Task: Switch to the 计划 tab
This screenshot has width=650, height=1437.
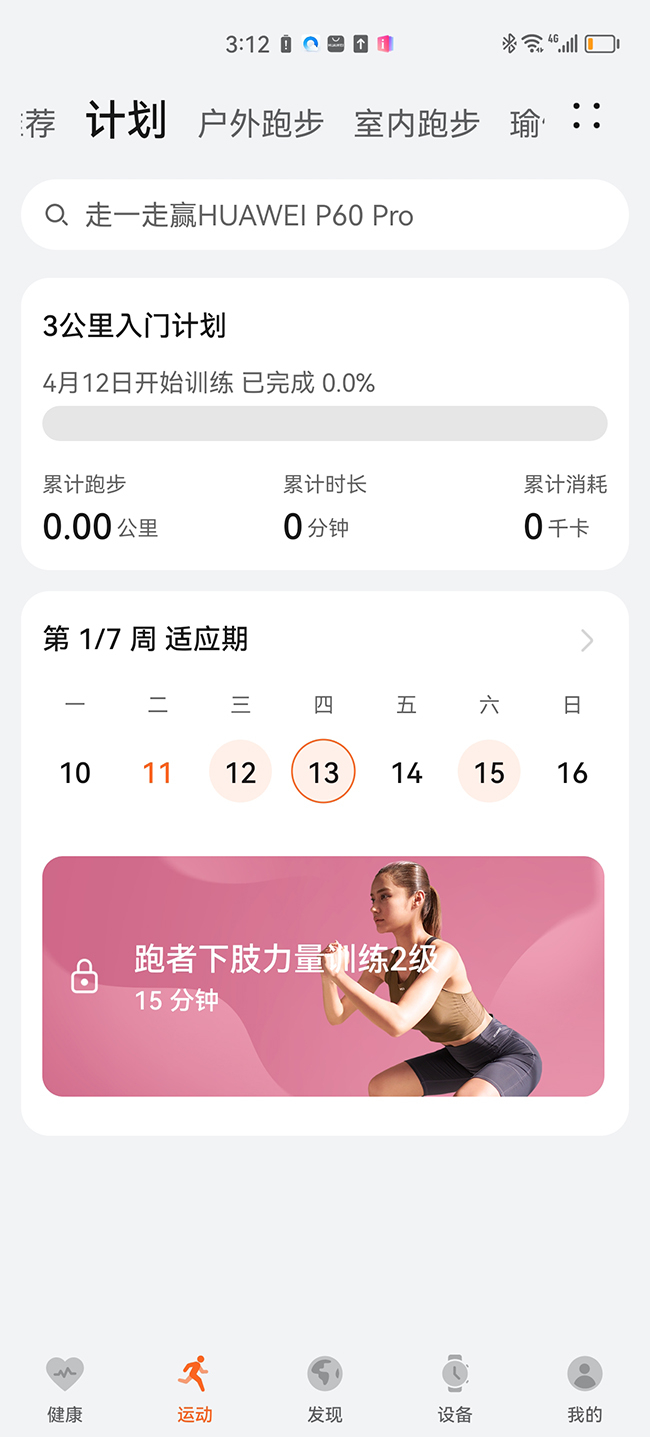Action: click(126, 121)
